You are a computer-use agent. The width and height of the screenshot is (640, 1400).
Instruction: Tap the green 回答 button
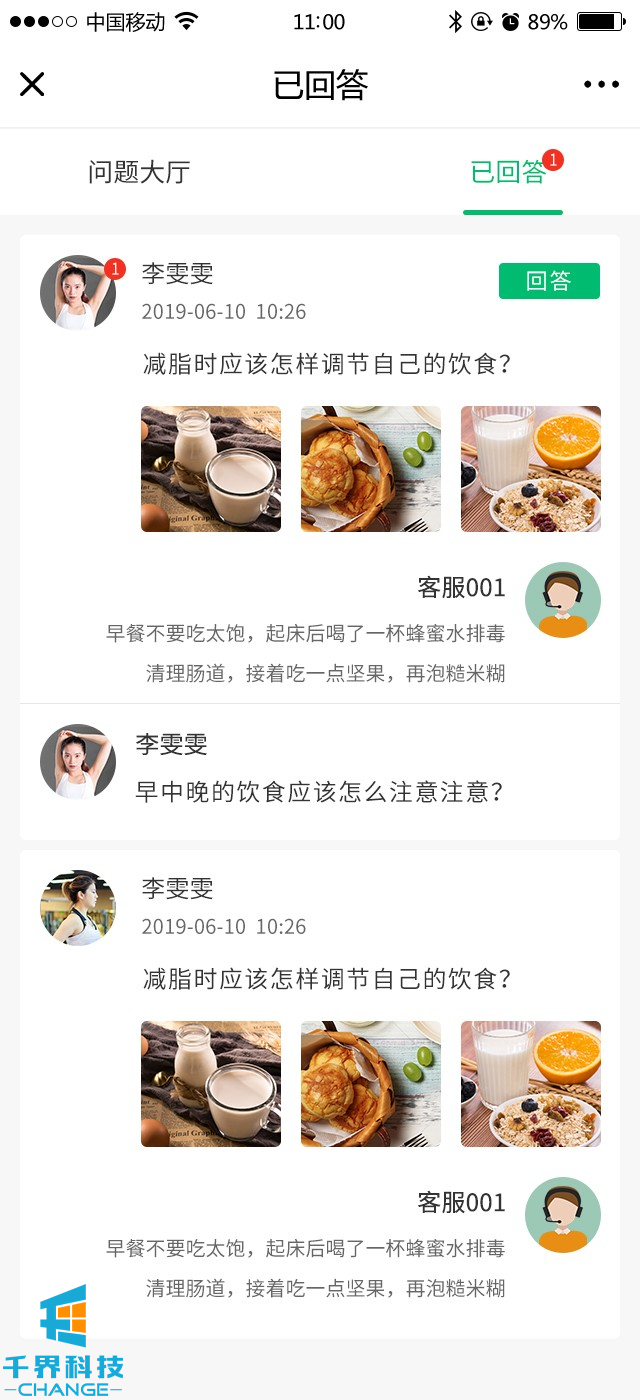point(549,281)
